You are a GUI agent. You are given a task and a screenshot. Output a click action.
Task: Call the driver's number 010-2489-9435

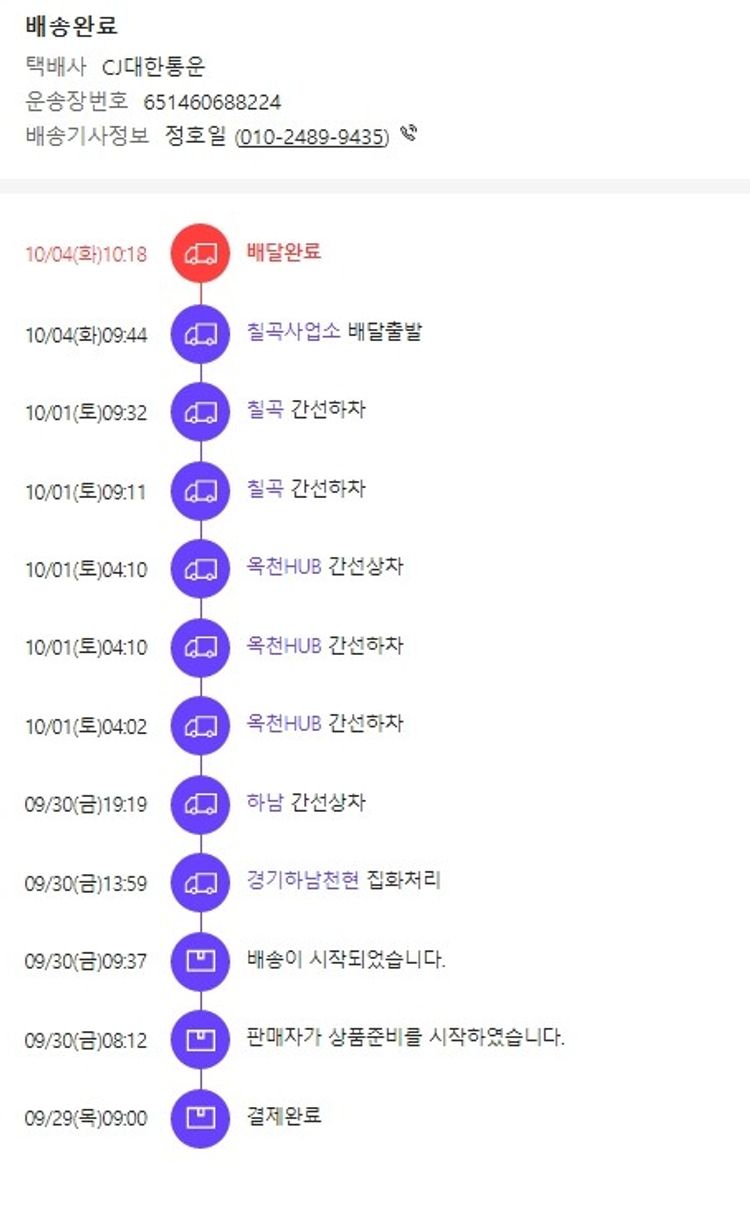(311, 137)
